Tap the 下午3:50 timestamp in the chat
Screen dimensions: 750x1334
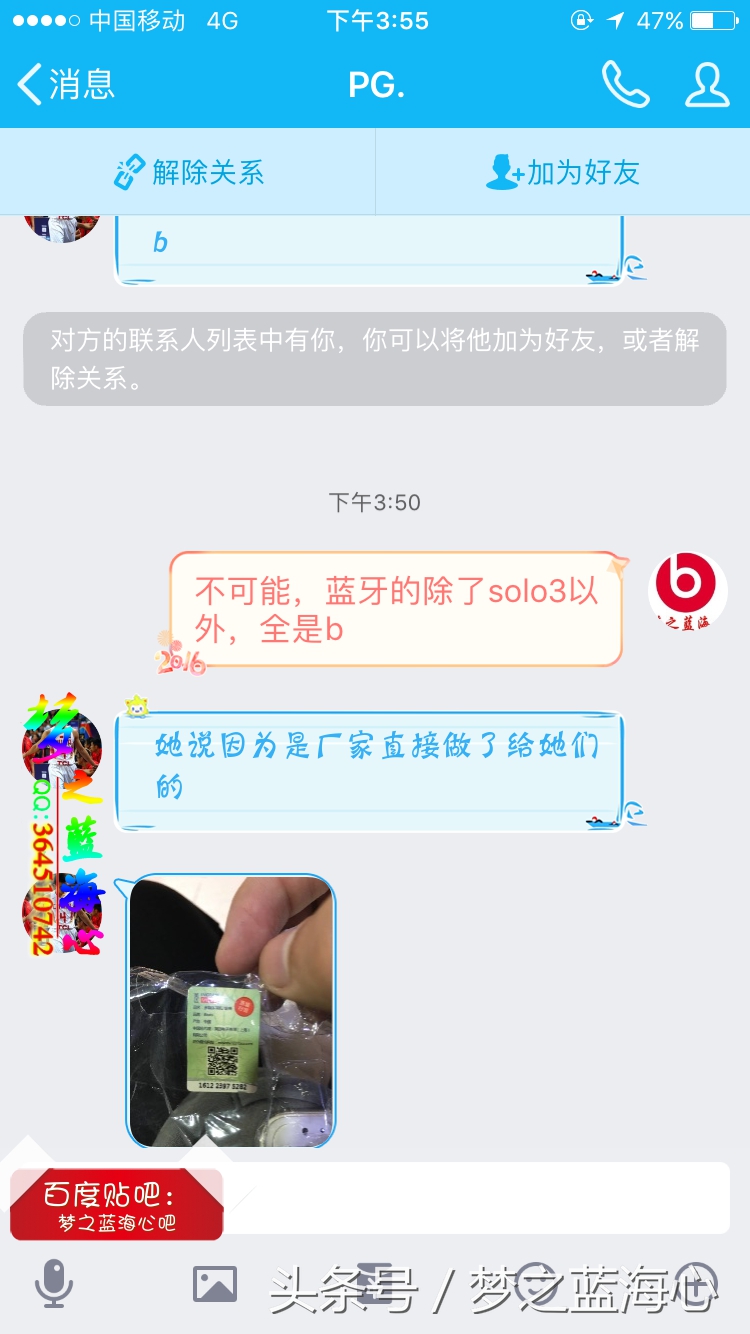coord(374,503)
